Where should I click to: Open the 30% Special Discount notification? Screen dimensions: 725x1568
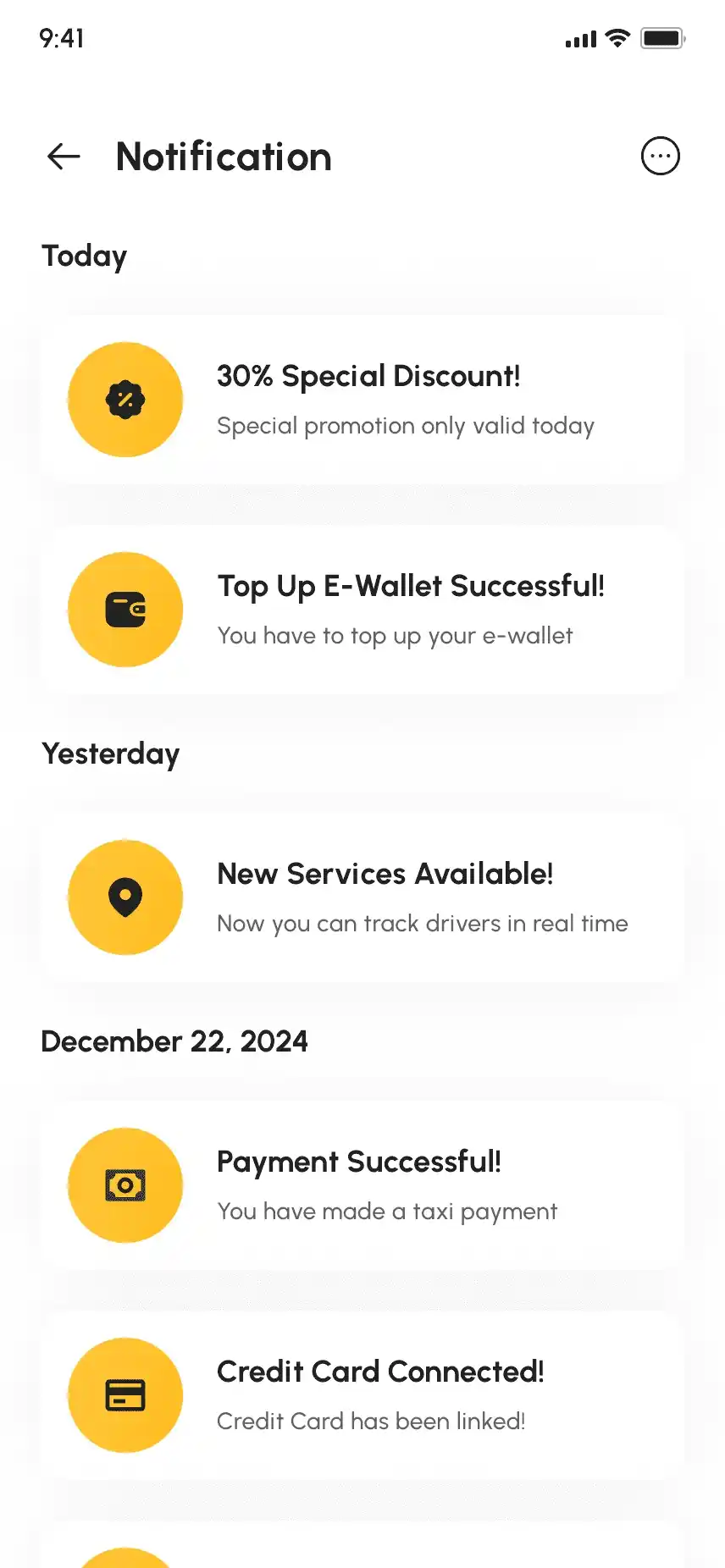362,400
